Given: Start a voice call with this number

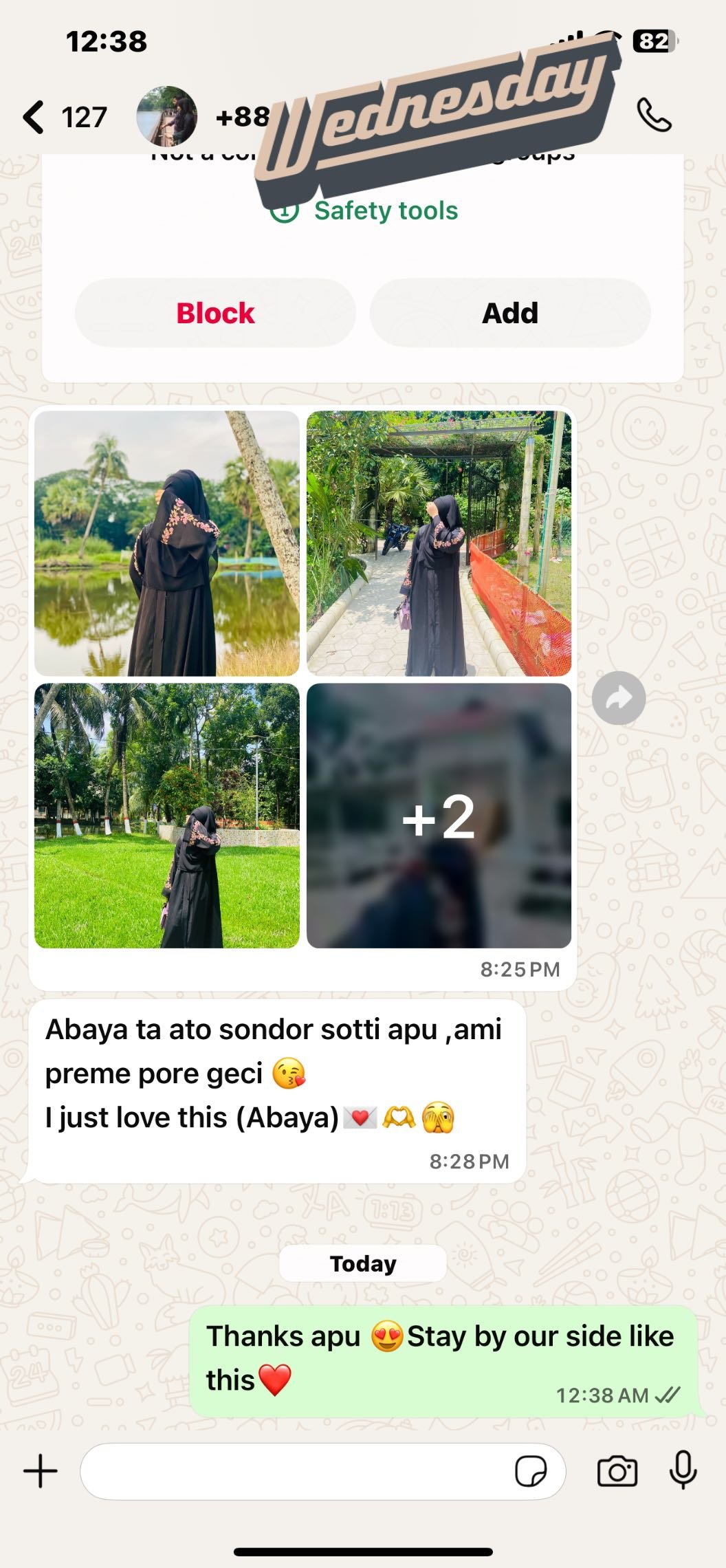Looking at the screenshot, I should click(x=654, y=116).
